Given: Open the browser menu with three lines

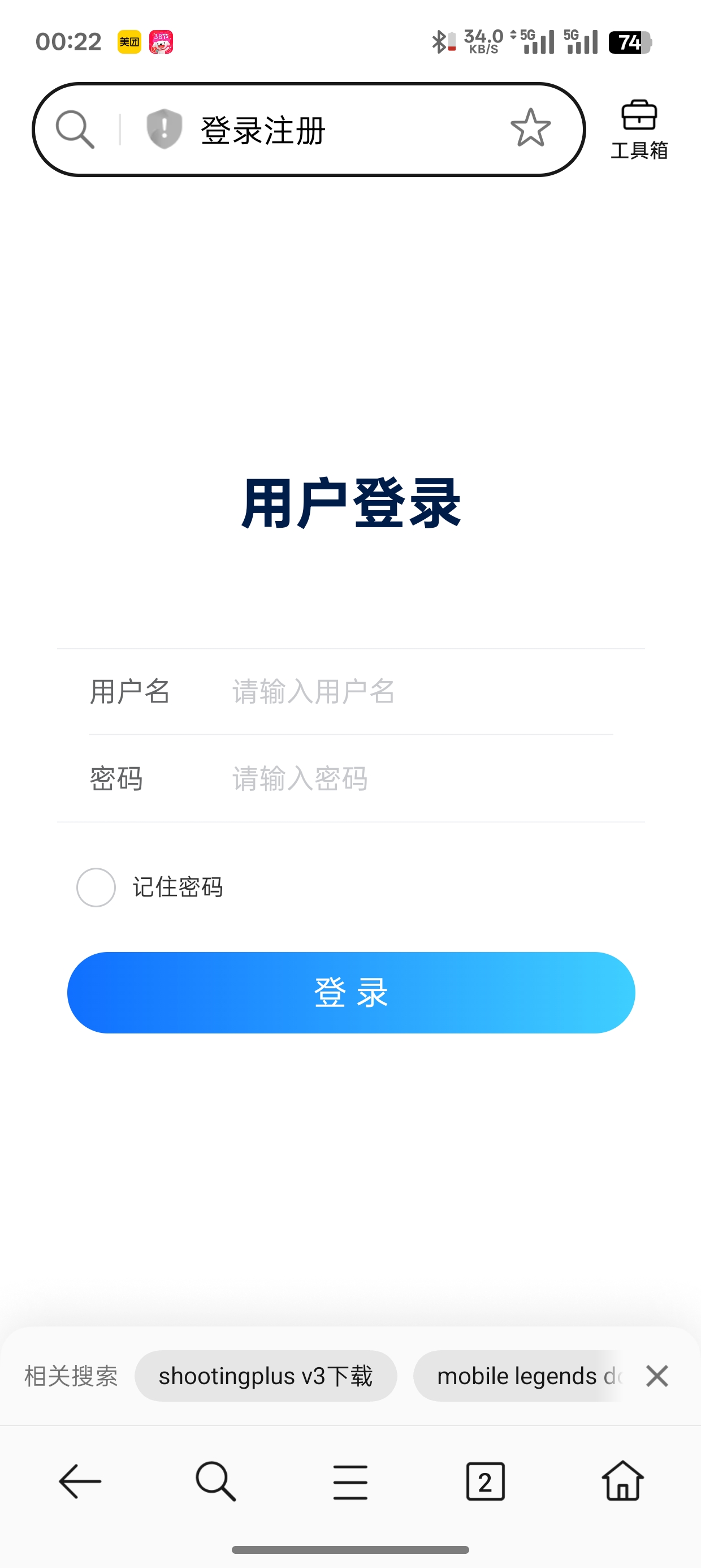Looking at the screenshot, I should coord(350,1481).
